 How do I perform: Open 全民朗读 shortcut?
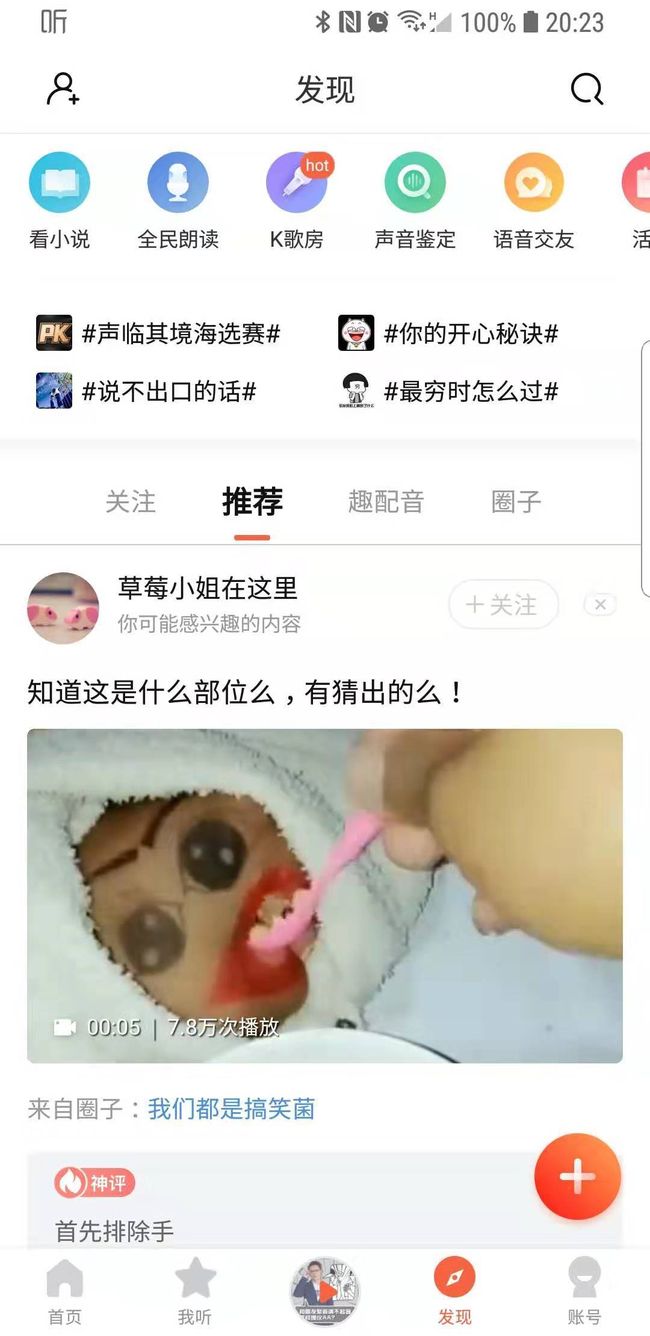tap(178, 201)
